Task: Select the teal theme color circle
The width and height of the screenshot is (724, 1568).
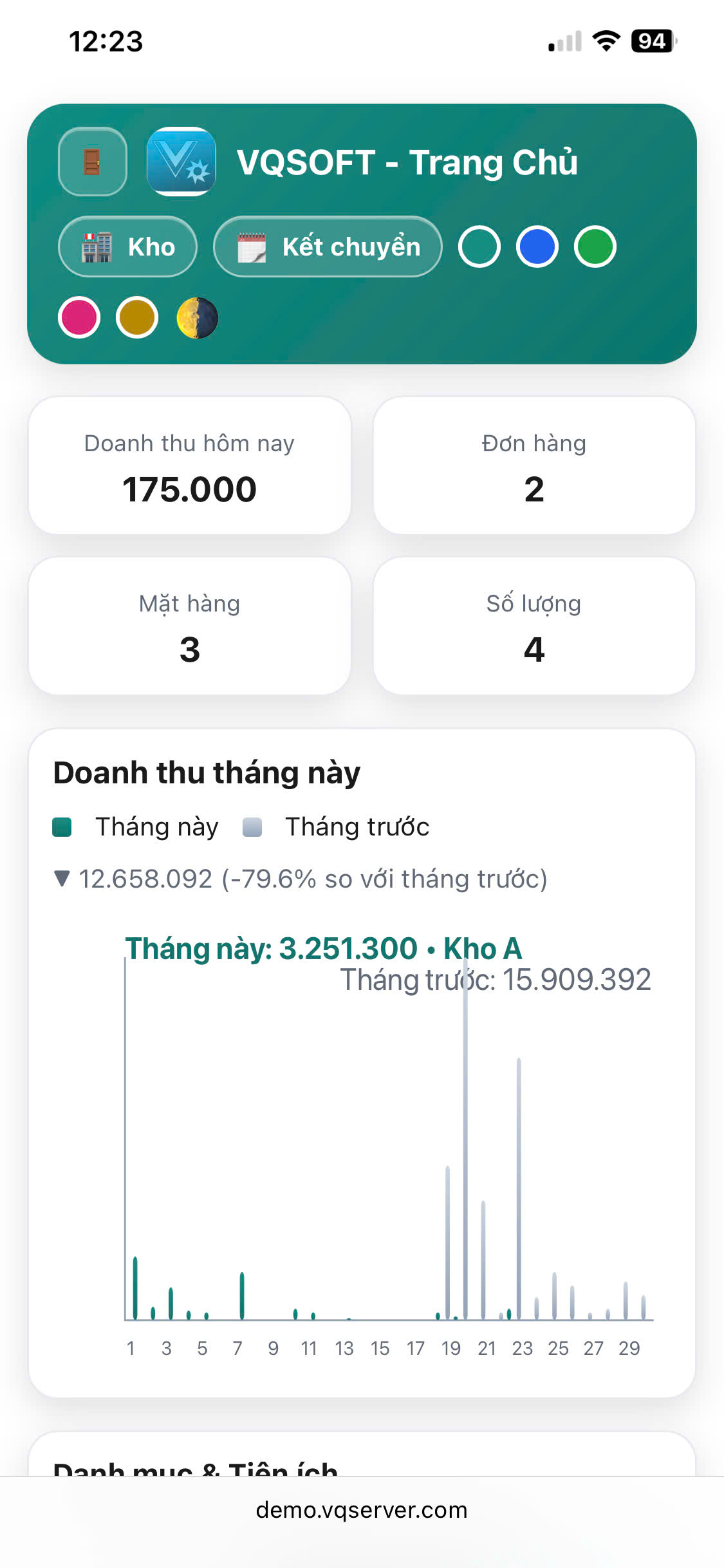Action: (x=479, y=247)
